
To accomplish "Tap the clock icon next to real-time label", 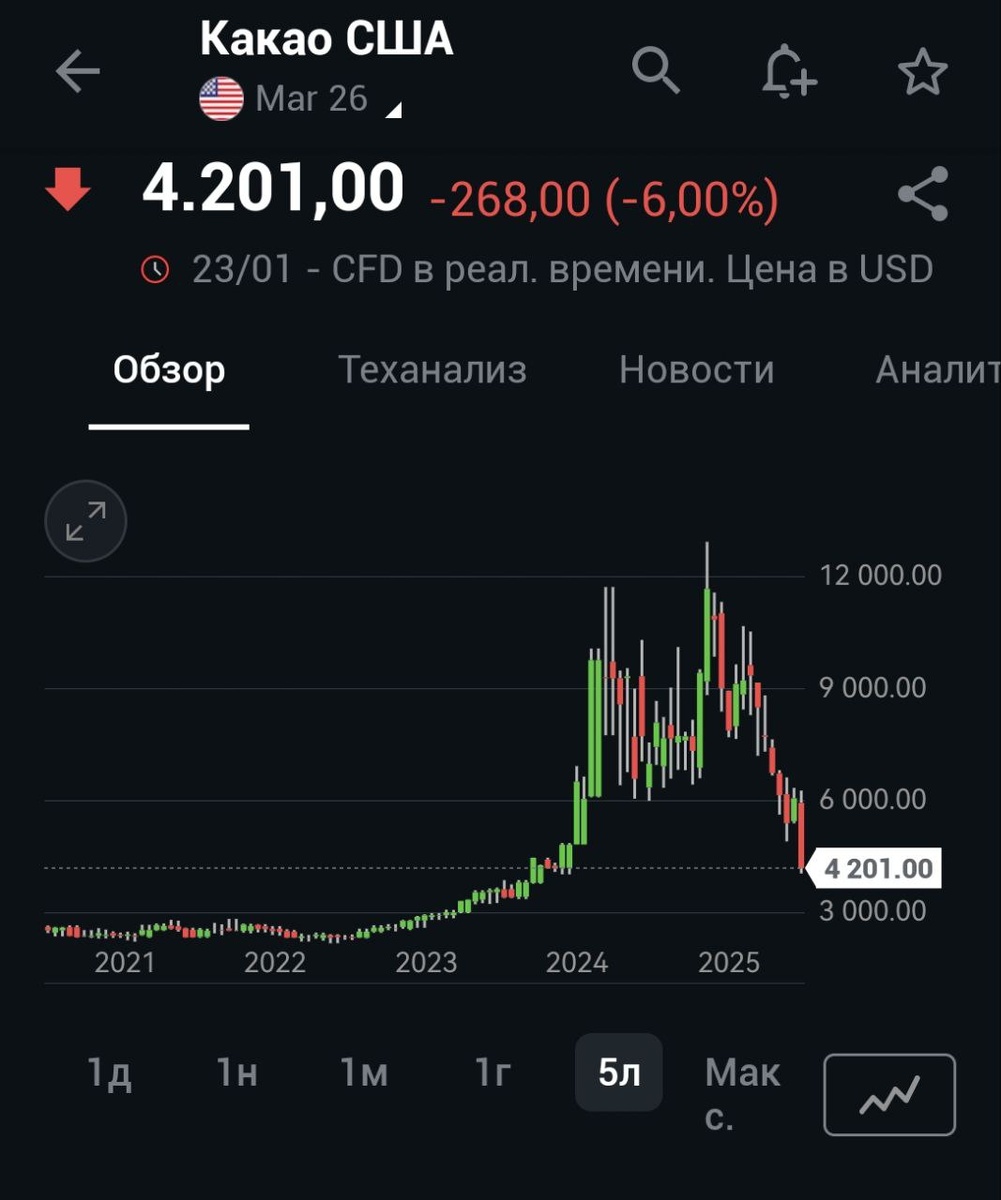I will click(x=157, y=268).
